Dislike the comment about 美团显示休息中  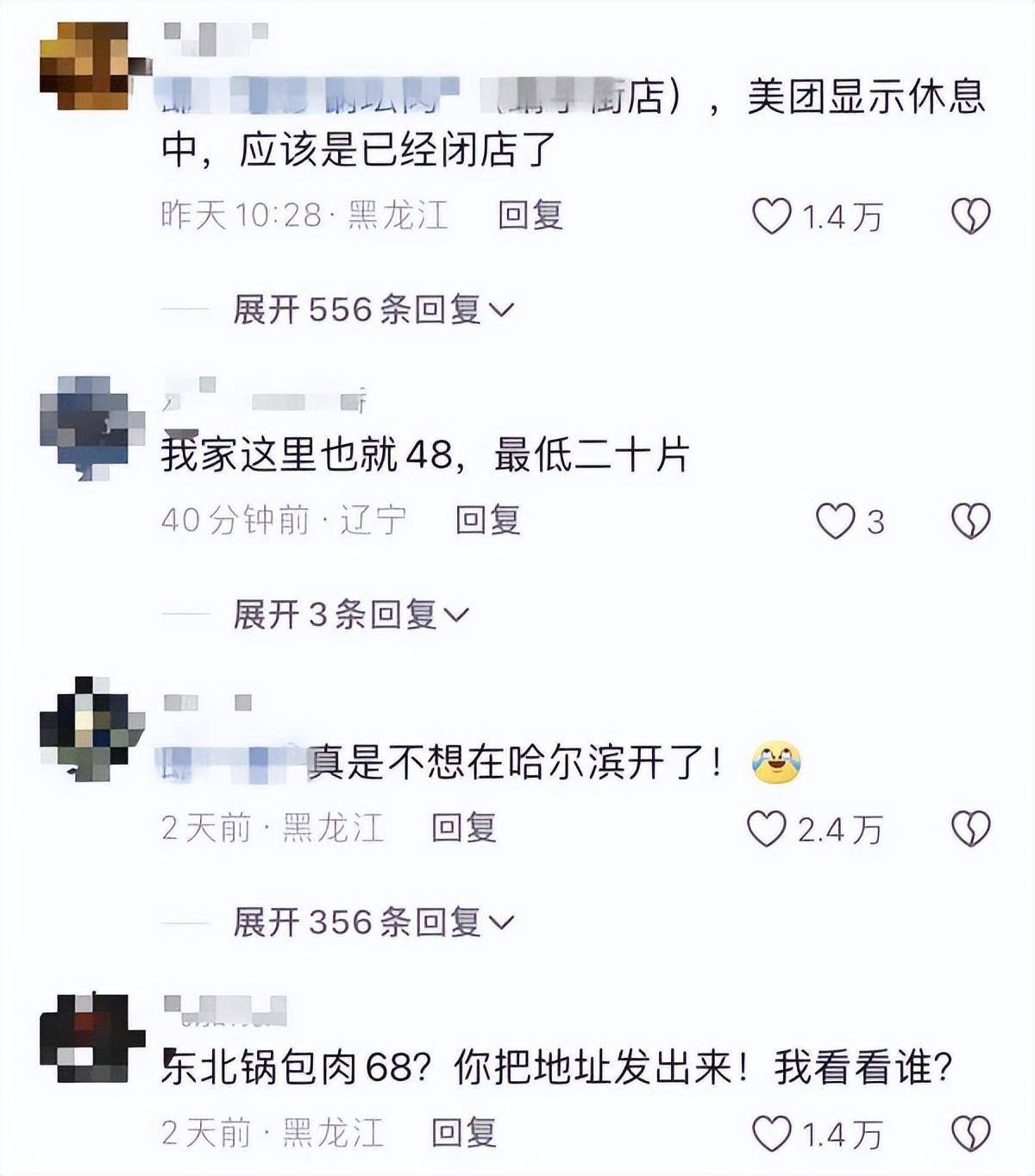(970, 216)
